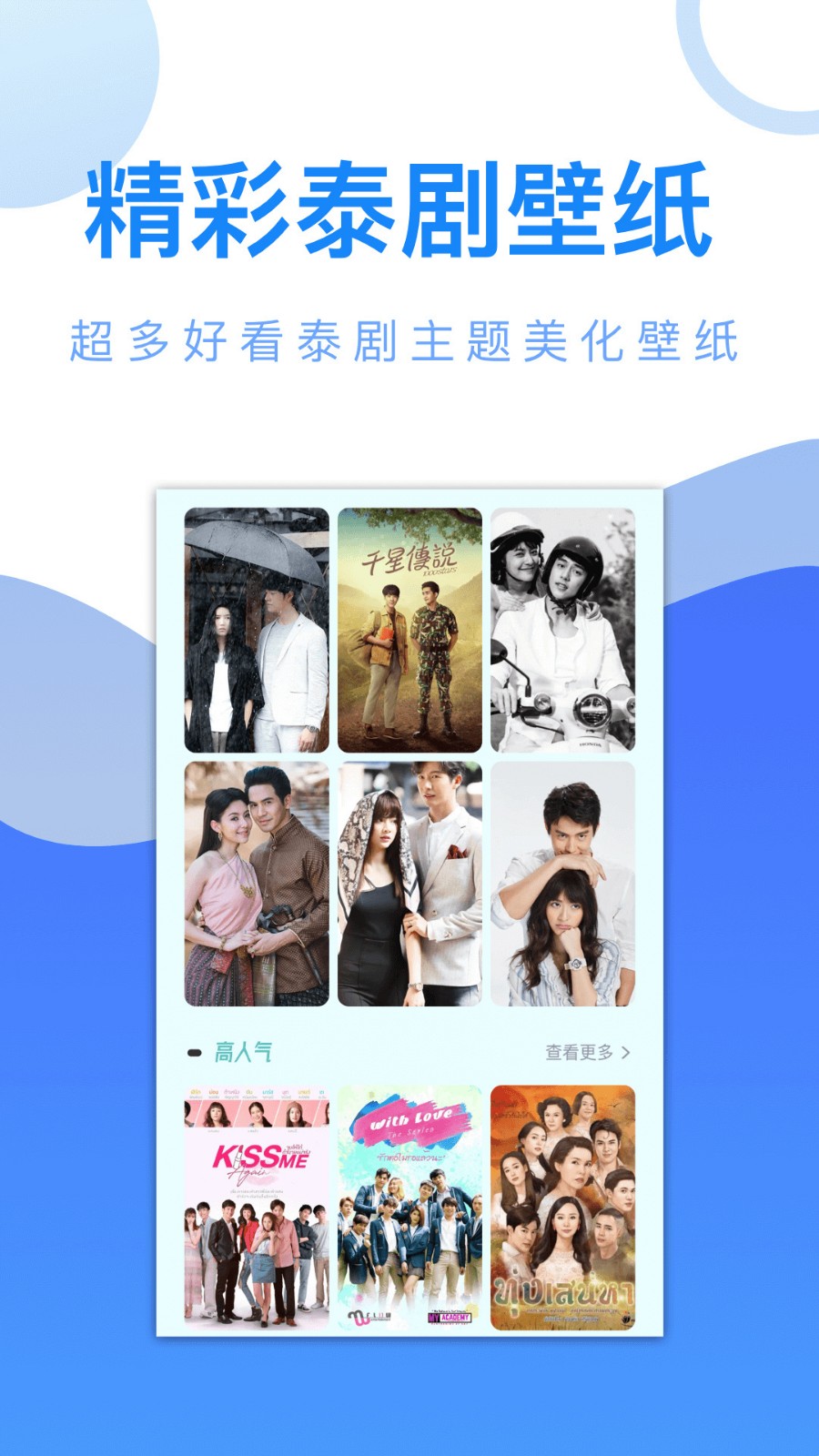Click the teal dash icon beside 高人气
The height and width of the screenshot is (1456, 819).
click(x=194, y=1051)
